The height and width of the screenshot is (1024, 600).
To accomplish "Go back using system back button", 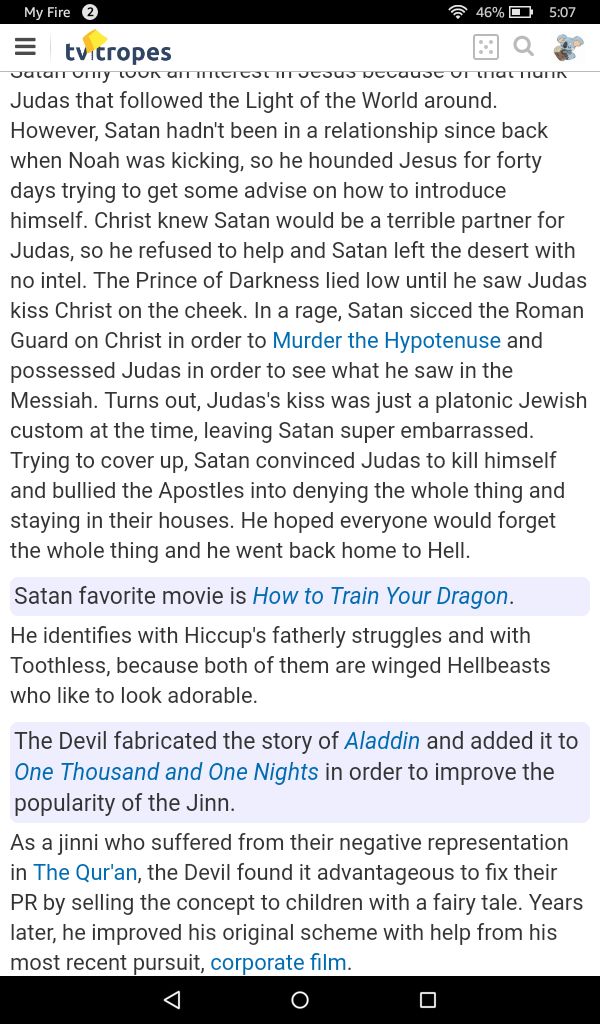I will (172, 1000).
